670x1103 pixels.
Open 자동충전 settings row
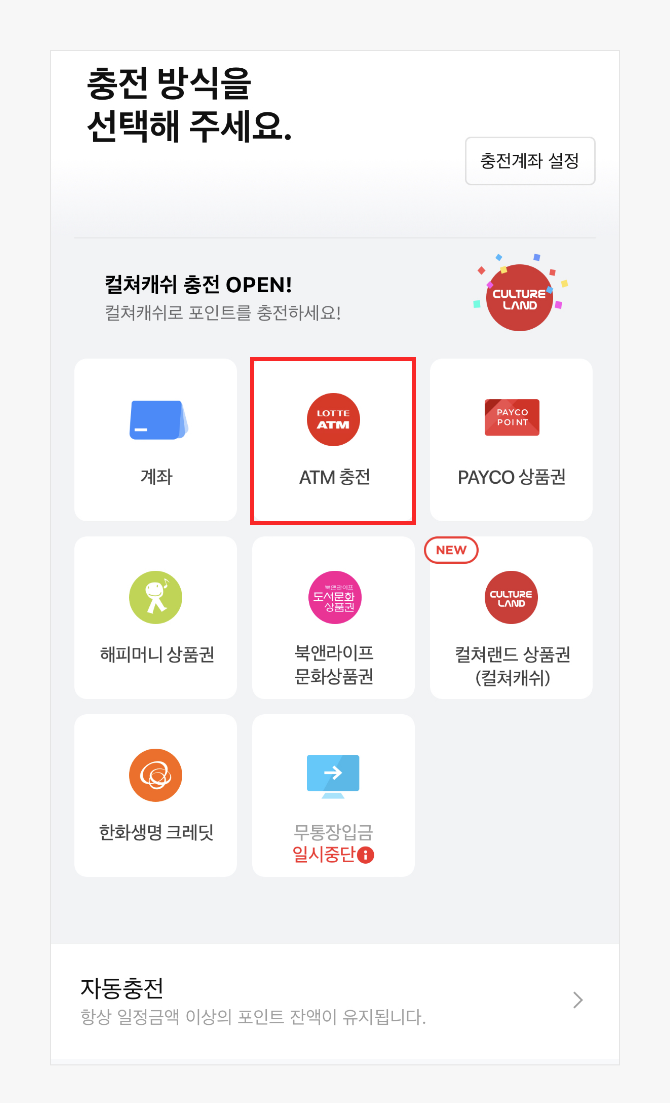(x=334, y=1001)
